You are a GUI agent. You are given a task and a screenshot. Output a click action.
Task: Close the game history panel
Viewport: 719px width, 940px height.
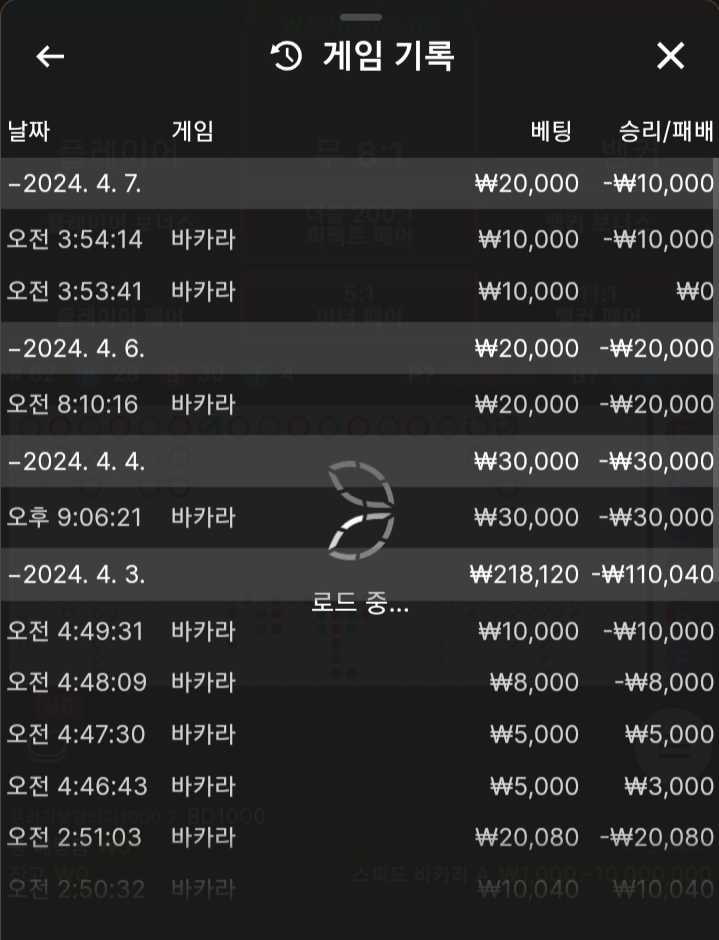[670, 57]
